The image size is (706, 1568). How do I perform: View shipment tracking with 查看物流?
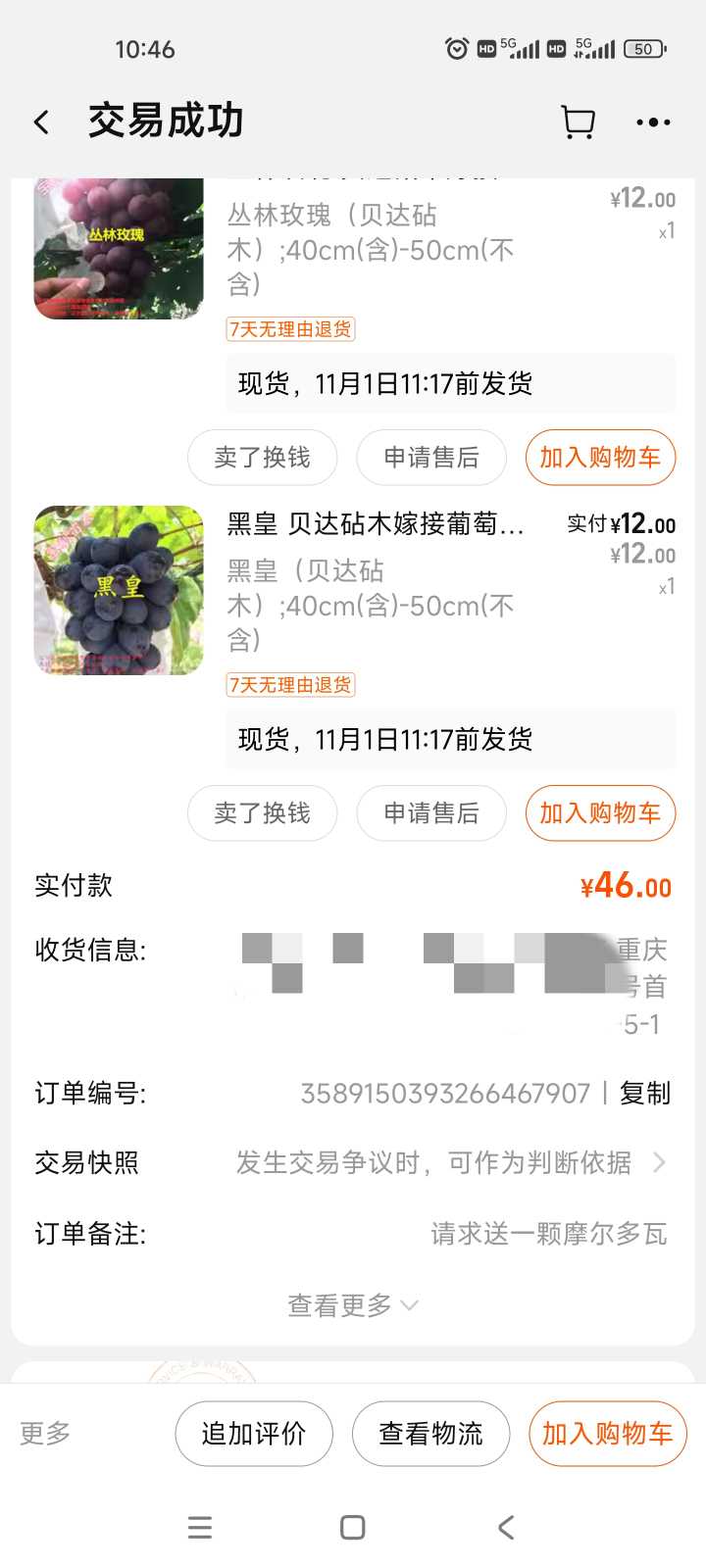tap(431, 1434)
